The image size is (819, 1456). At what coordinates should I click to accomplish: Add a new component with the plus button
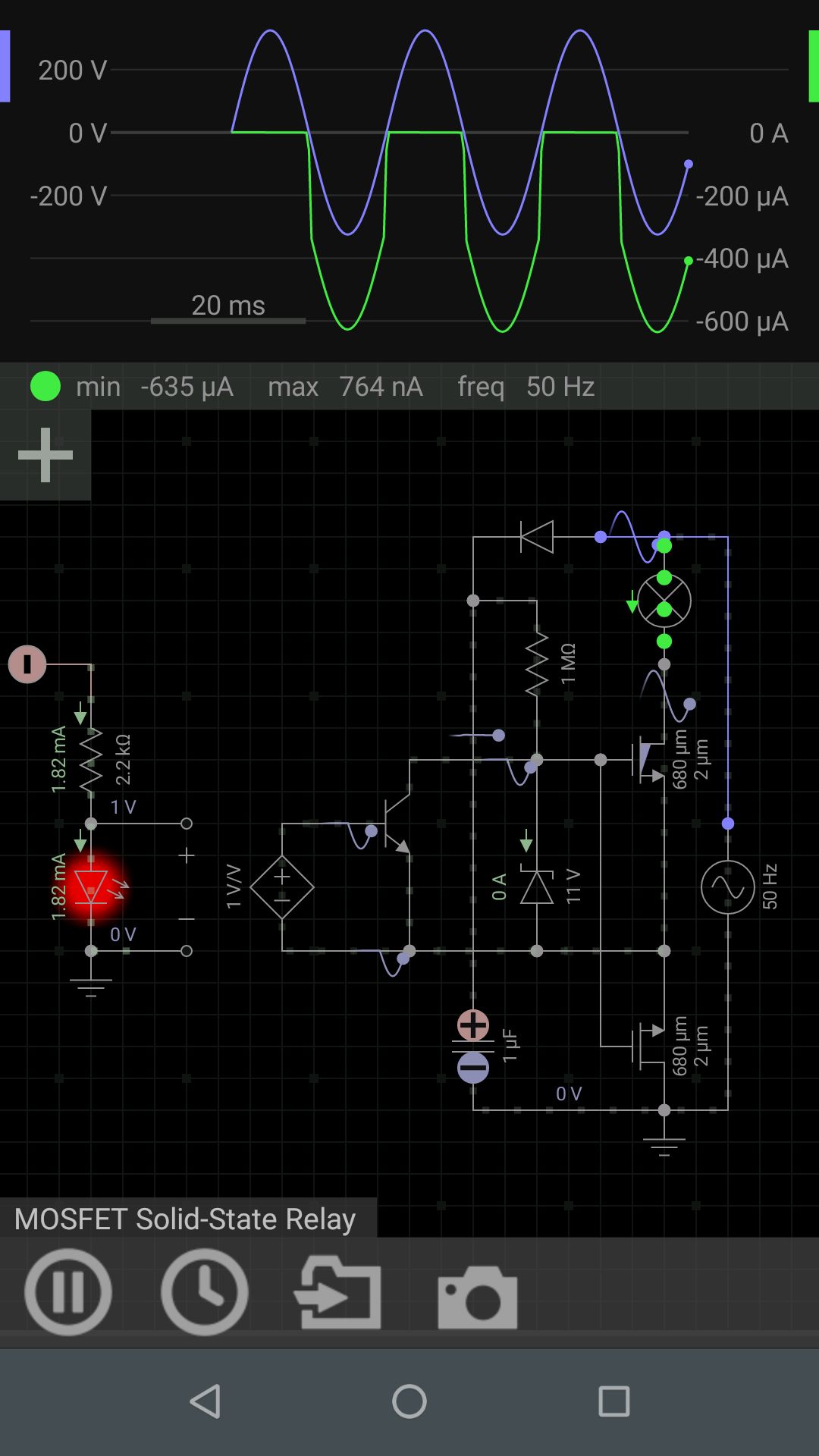pyautogui.click(x=45, y=455)
